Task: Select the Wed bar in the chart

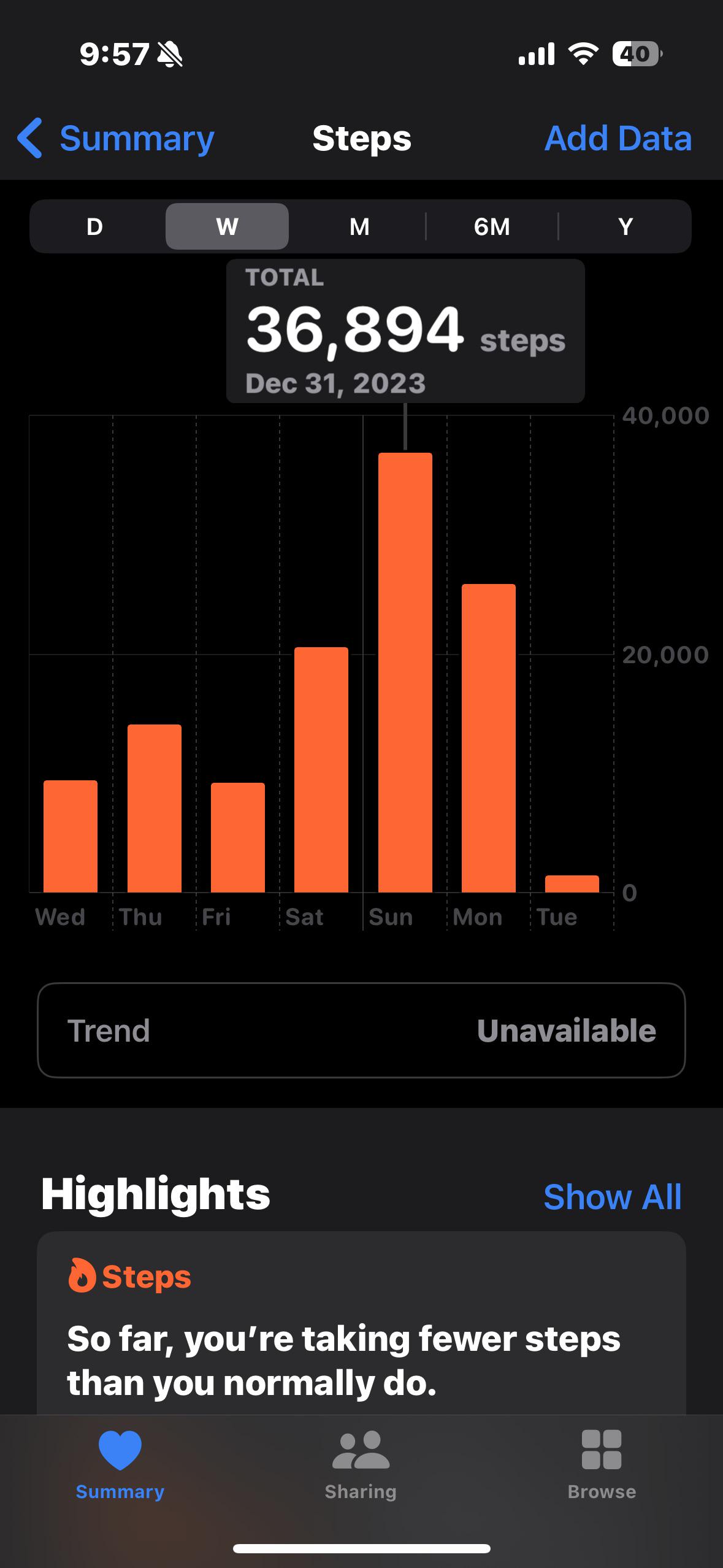Action: (x=71, y=836)
